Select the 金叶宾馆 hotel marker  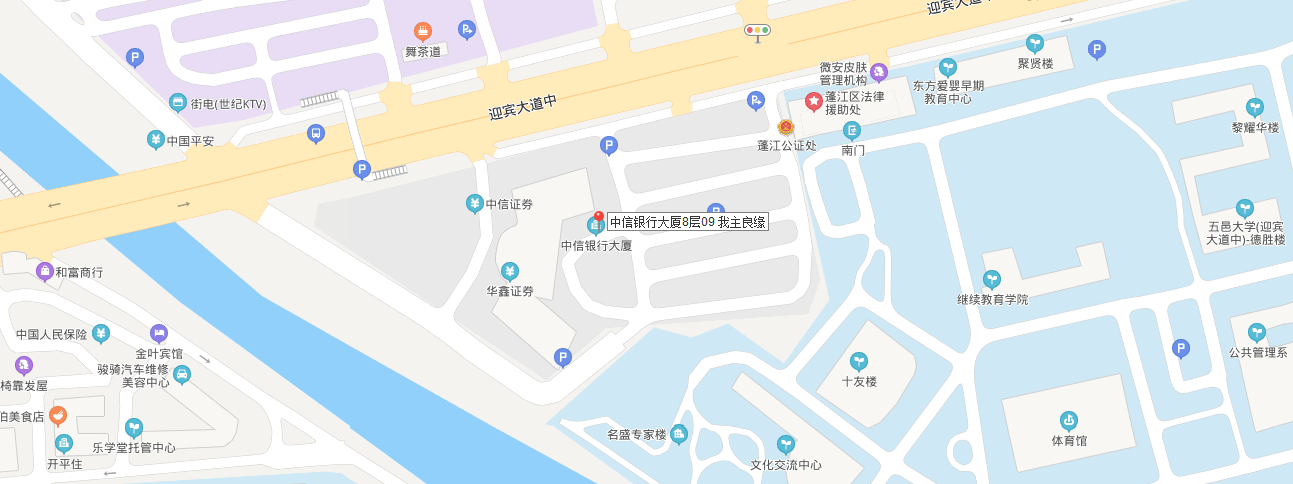coord(159,333)
